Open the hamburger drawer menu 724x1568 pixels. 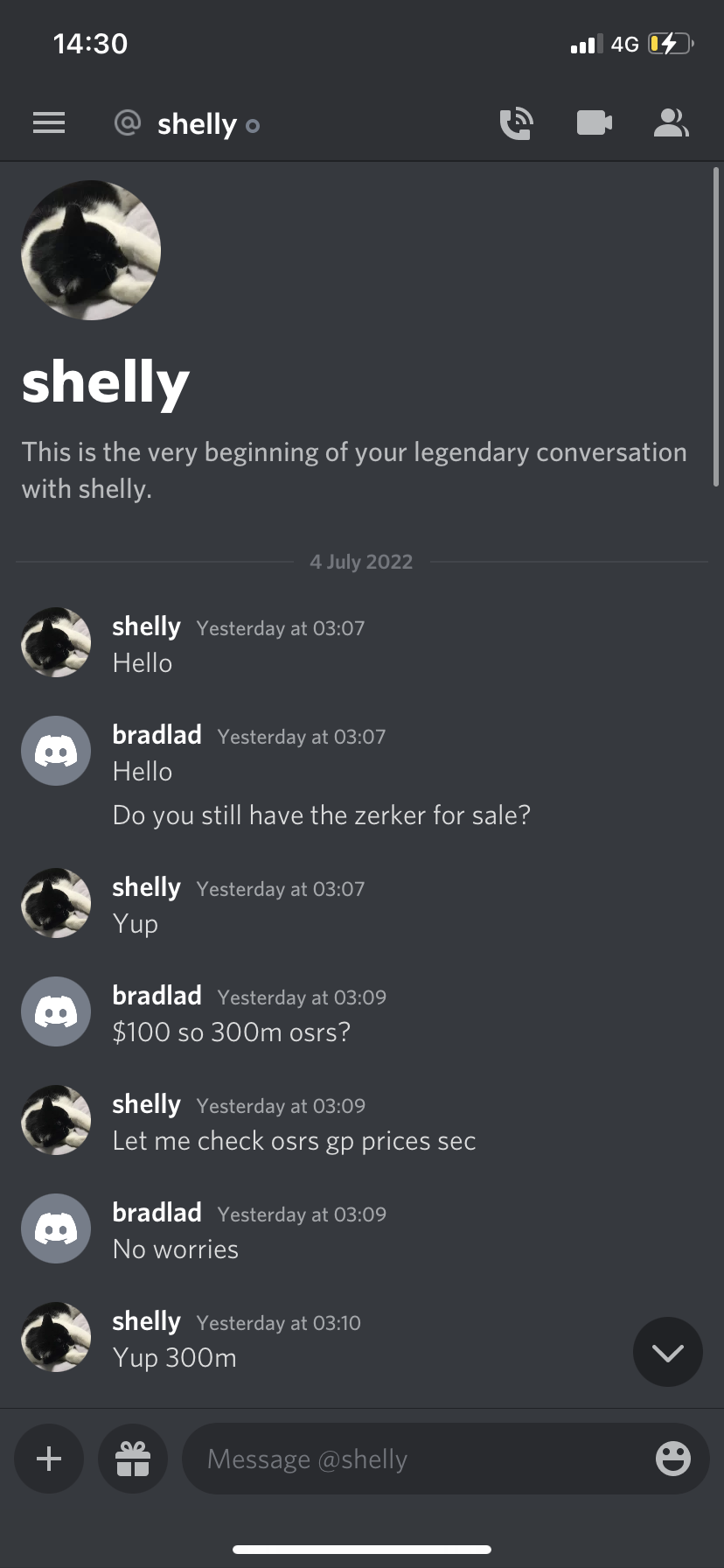49,123
